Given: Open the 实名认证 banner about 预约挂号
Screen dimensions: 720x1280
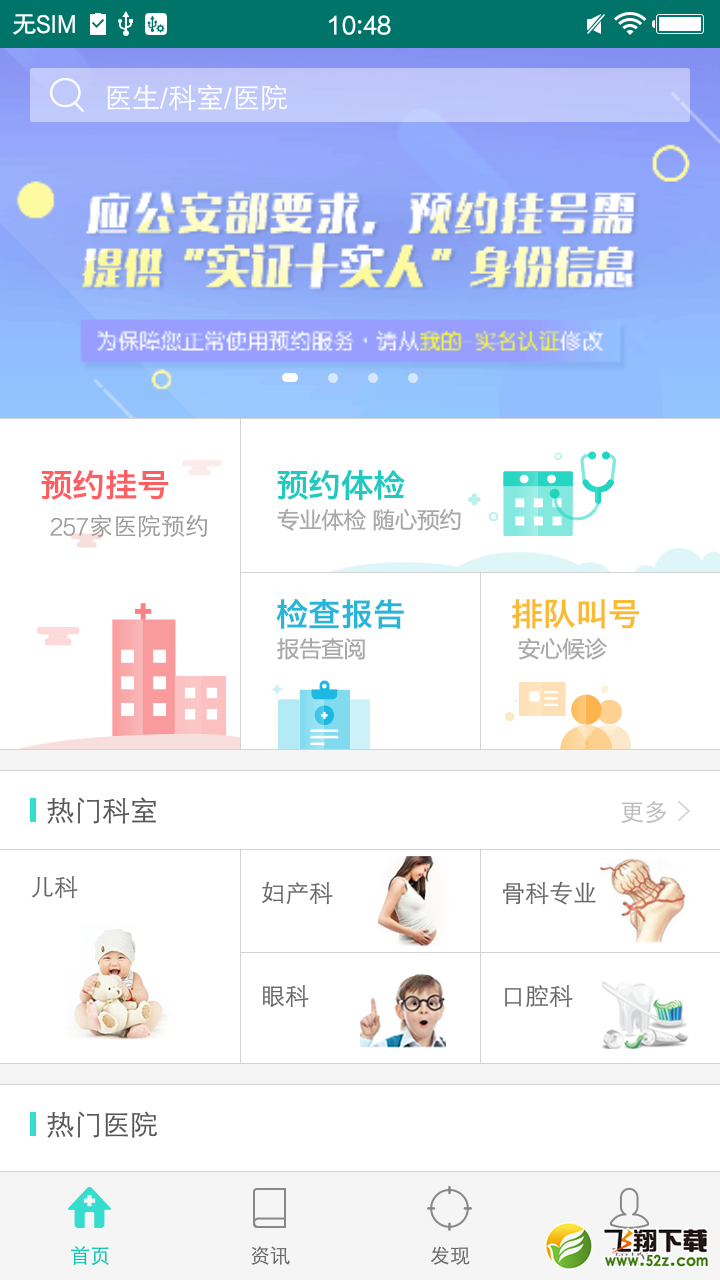Looking at the screenshot, I should 360,233.
